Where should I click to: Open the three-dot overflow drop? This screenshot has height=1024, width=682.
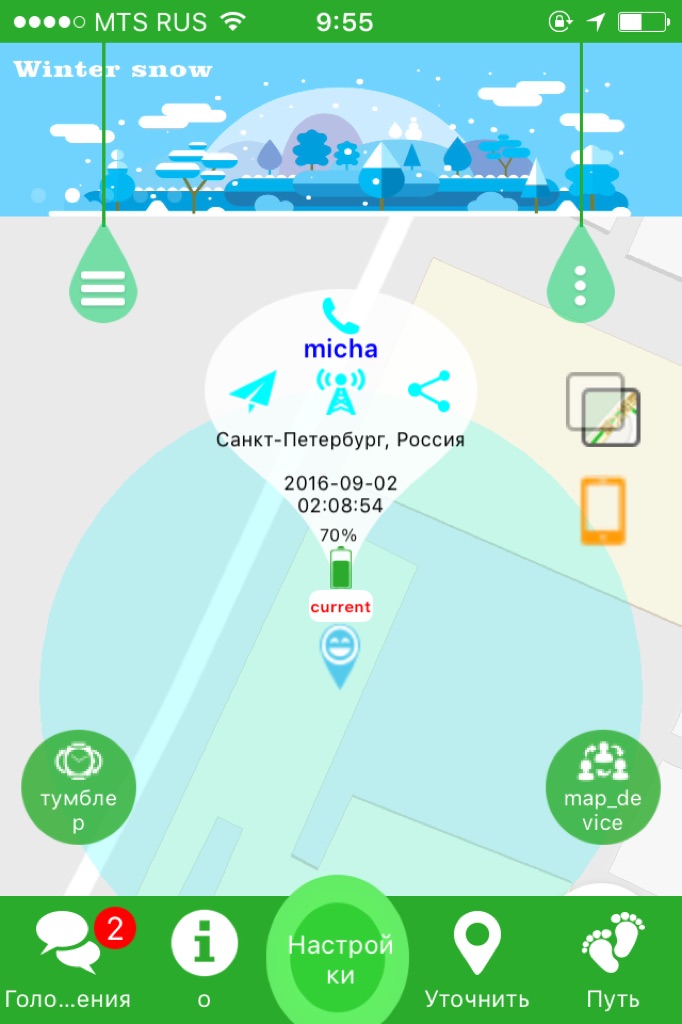coord(580,285)
